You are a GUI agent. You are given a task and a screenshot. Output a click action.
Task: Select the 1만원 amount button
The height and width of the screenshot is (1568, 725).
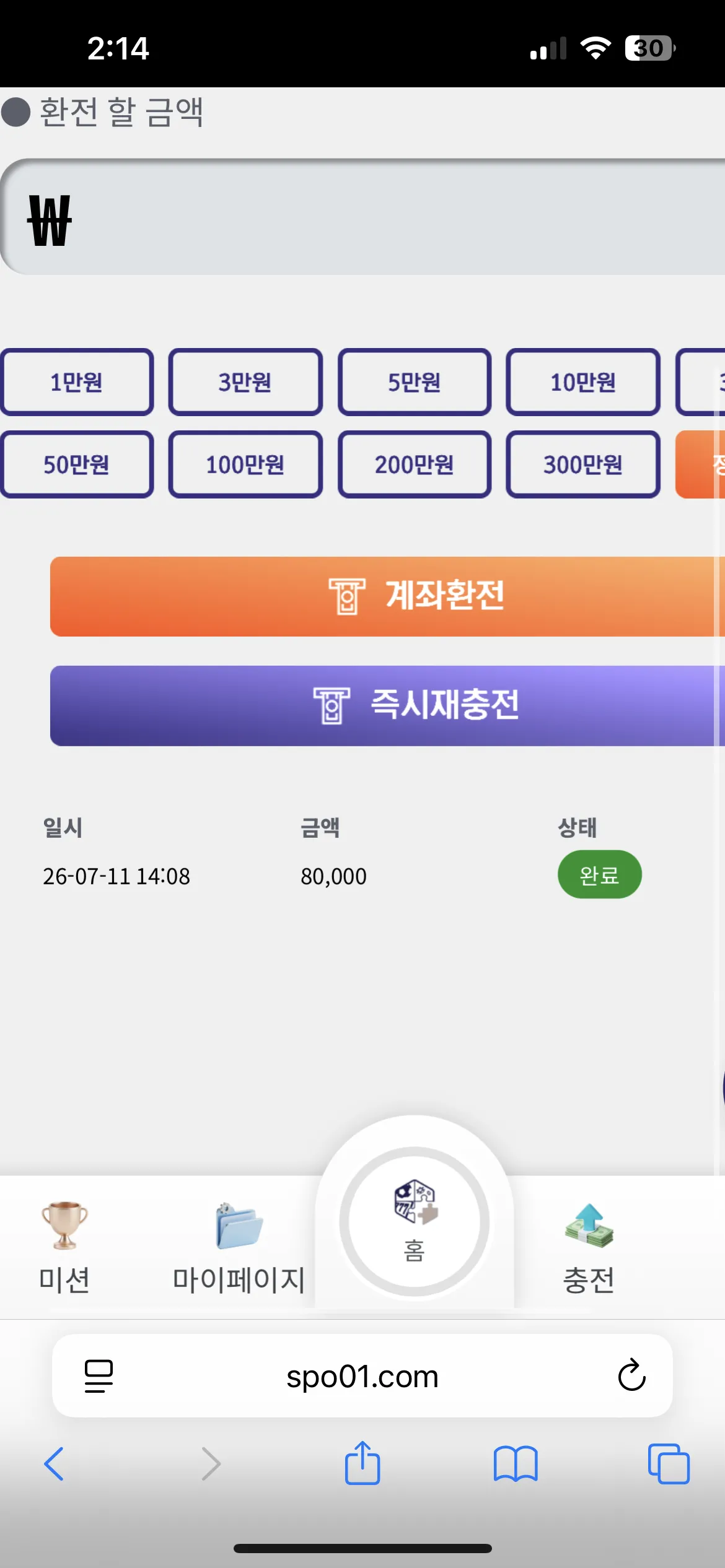point(76,382)
